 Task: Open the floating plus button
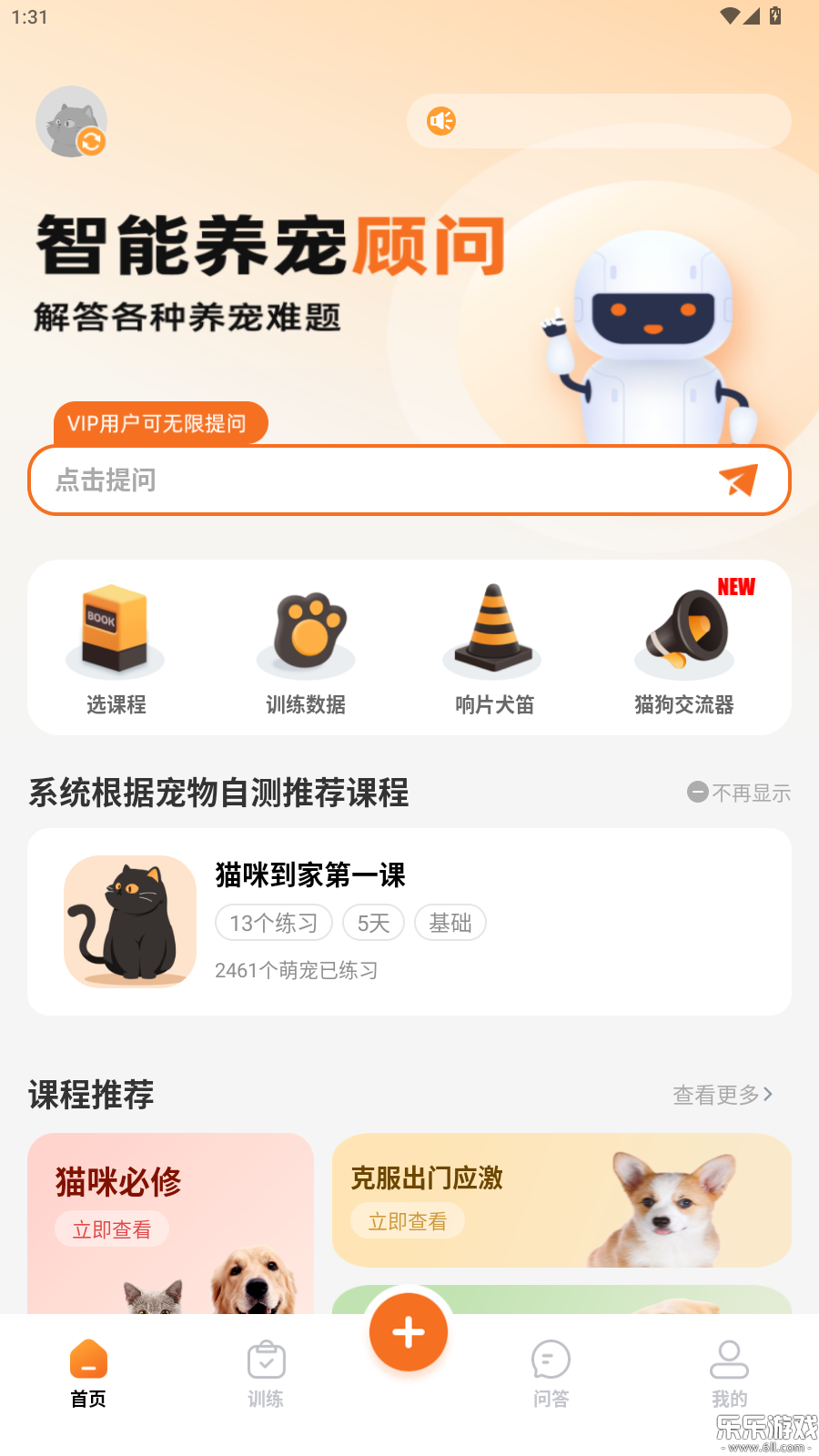click(x=408, y=1331)
